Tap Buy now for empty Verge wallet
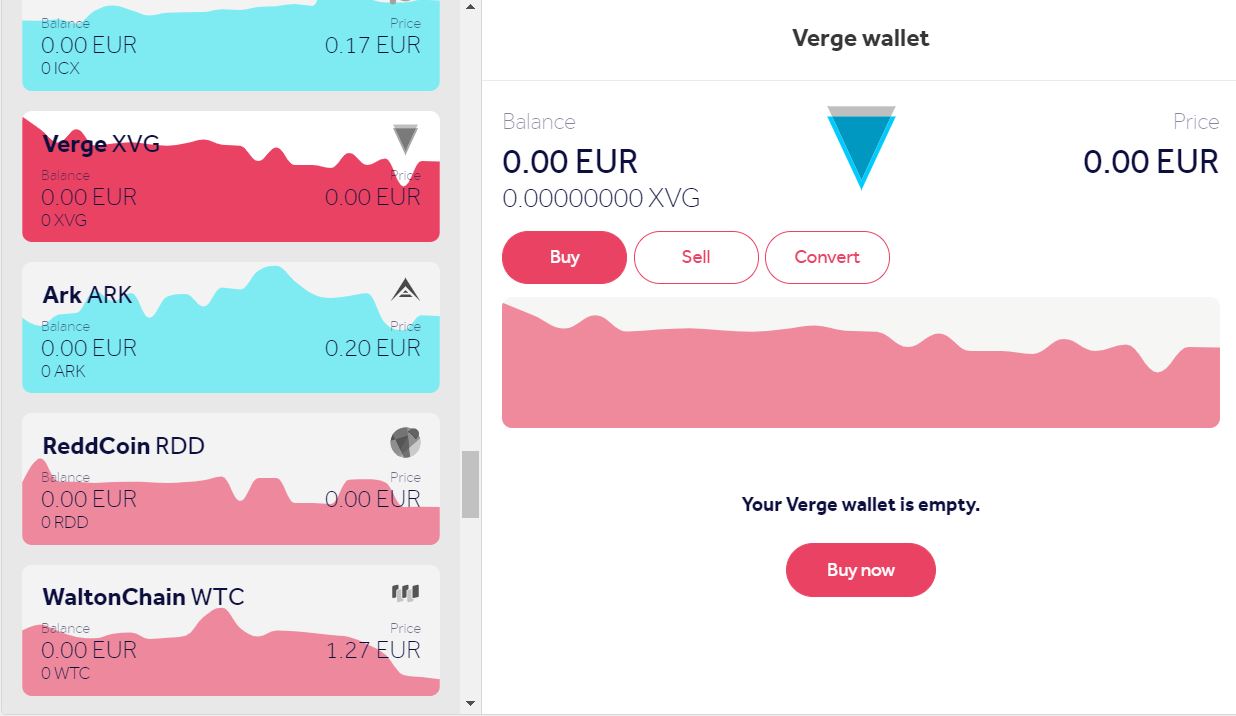1236x716 pixels. point(861,570)
